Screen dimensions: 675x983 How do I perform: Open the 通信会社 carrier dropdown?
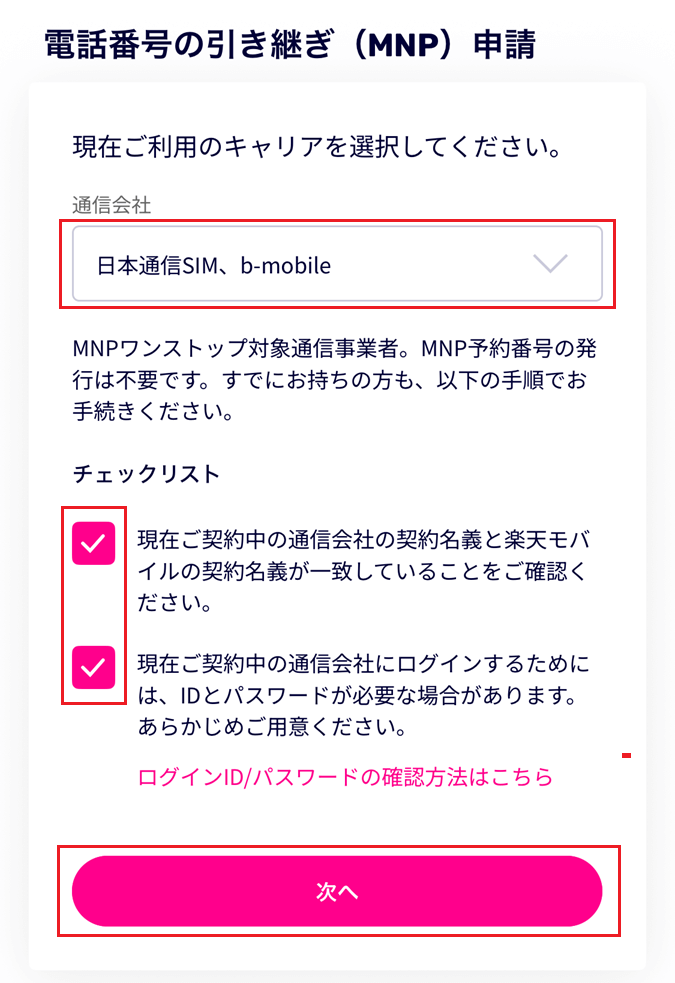click(x=337, y=264)
